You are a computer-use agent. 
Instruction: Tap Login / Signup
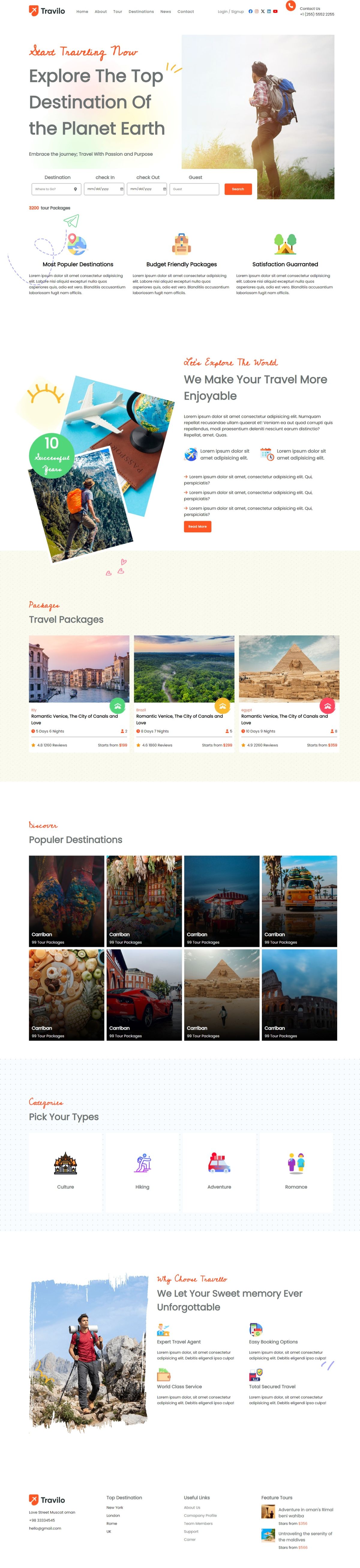(x=230, y=12)
